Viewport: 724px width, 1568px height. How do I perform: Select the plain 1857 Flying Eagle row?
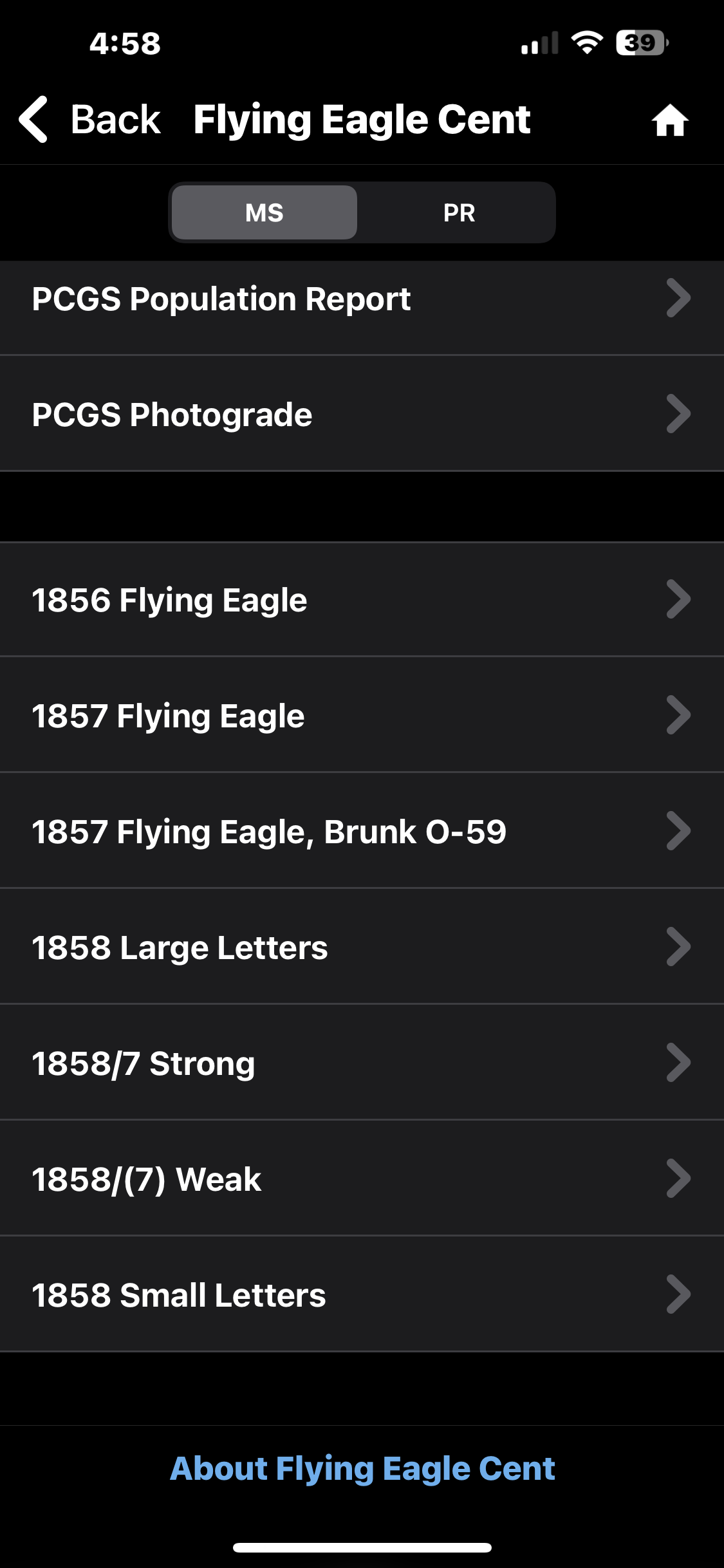click(362, 715)
